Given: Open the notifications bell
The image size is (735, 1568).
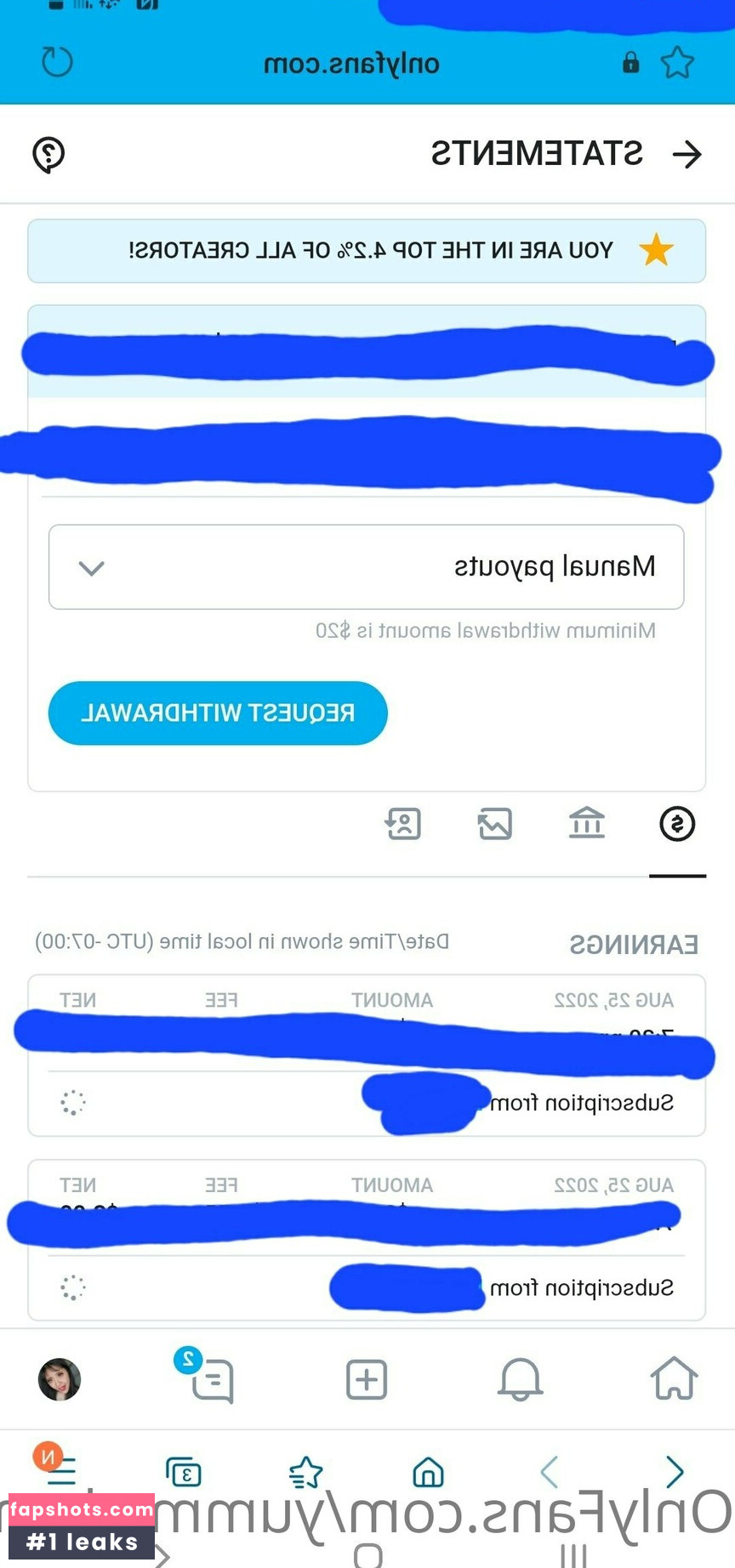Looking at the screenshot, I should pos(520,1378).
